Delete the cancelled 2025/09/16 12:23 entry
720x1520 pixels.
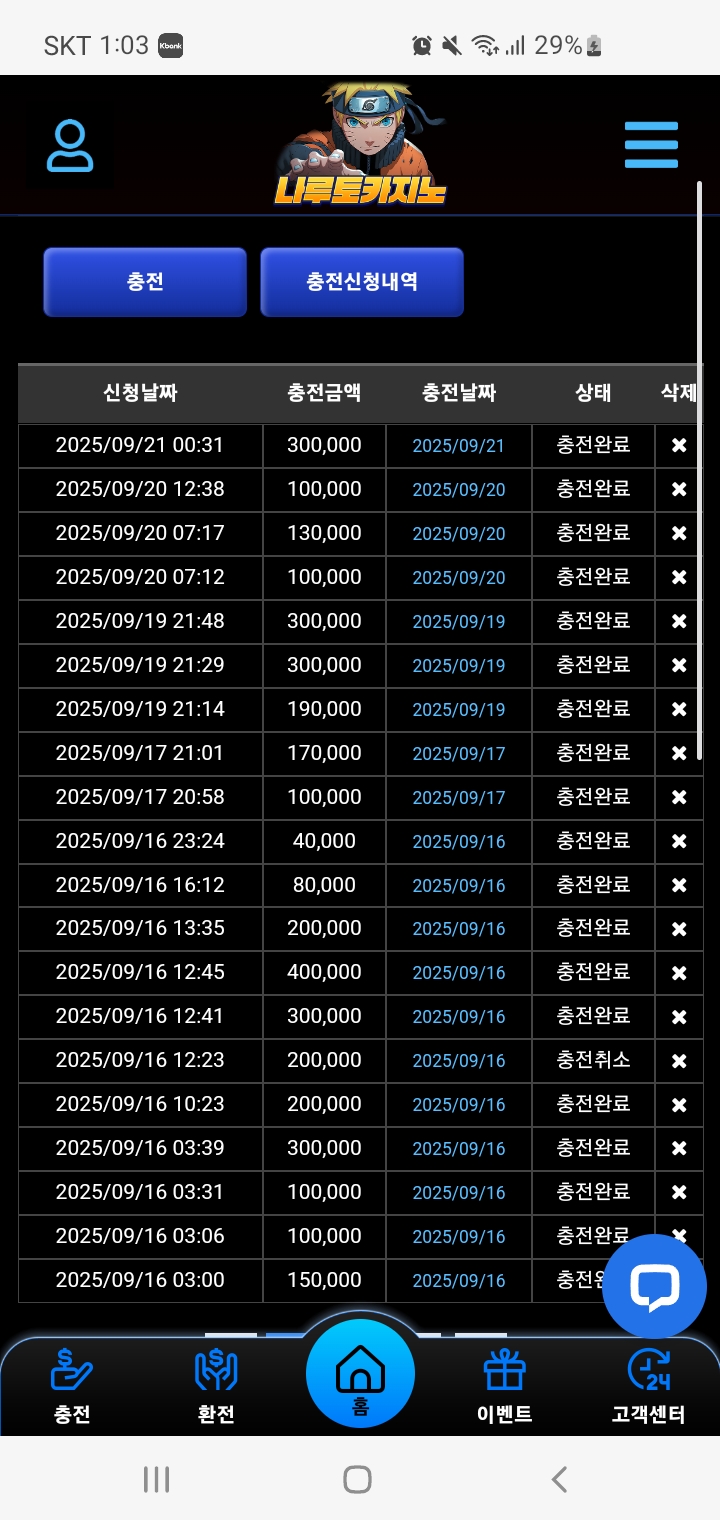coord(679,1061)
